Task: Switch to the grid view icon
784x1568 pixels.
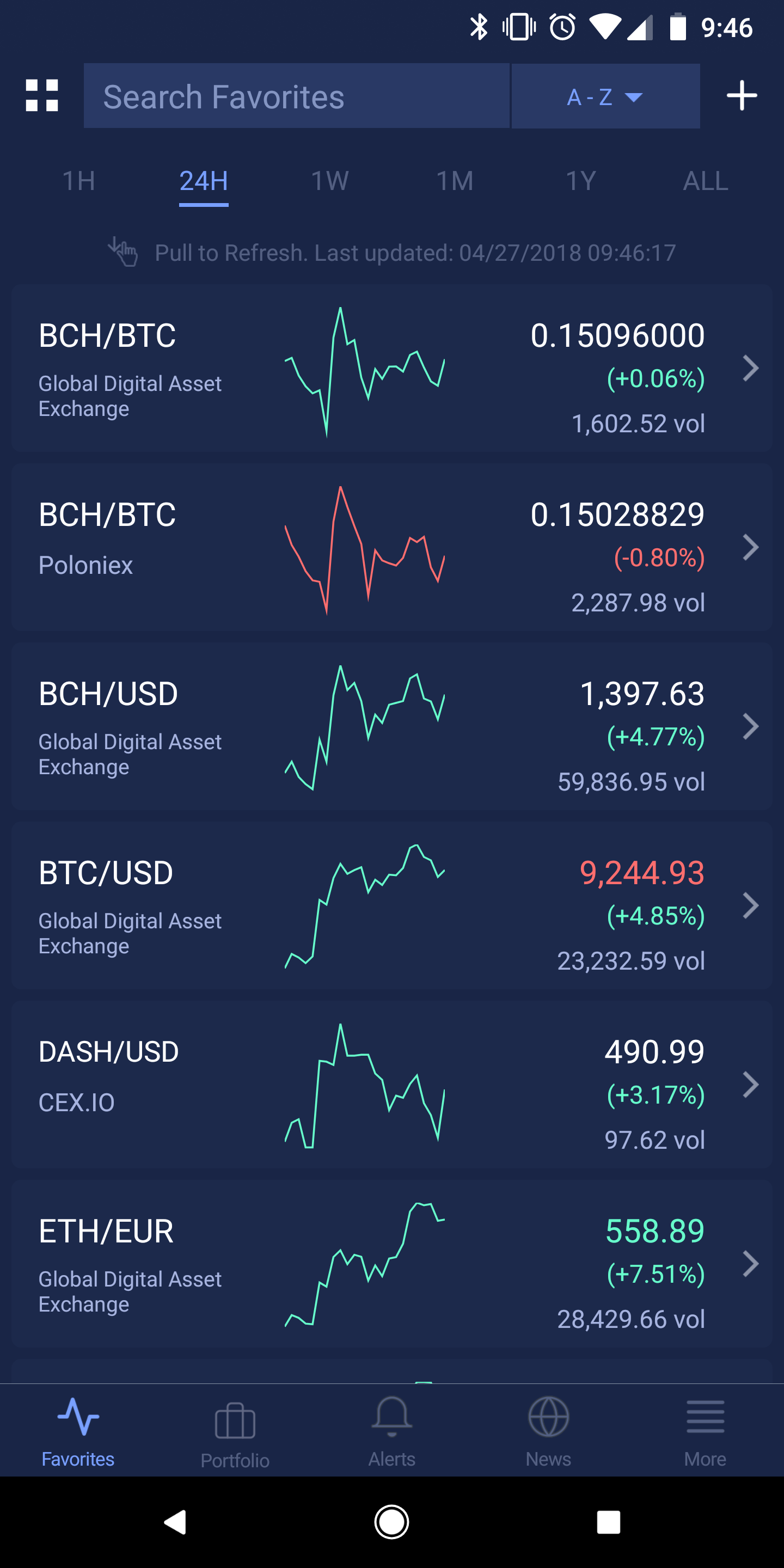Action: coord(41,96)
